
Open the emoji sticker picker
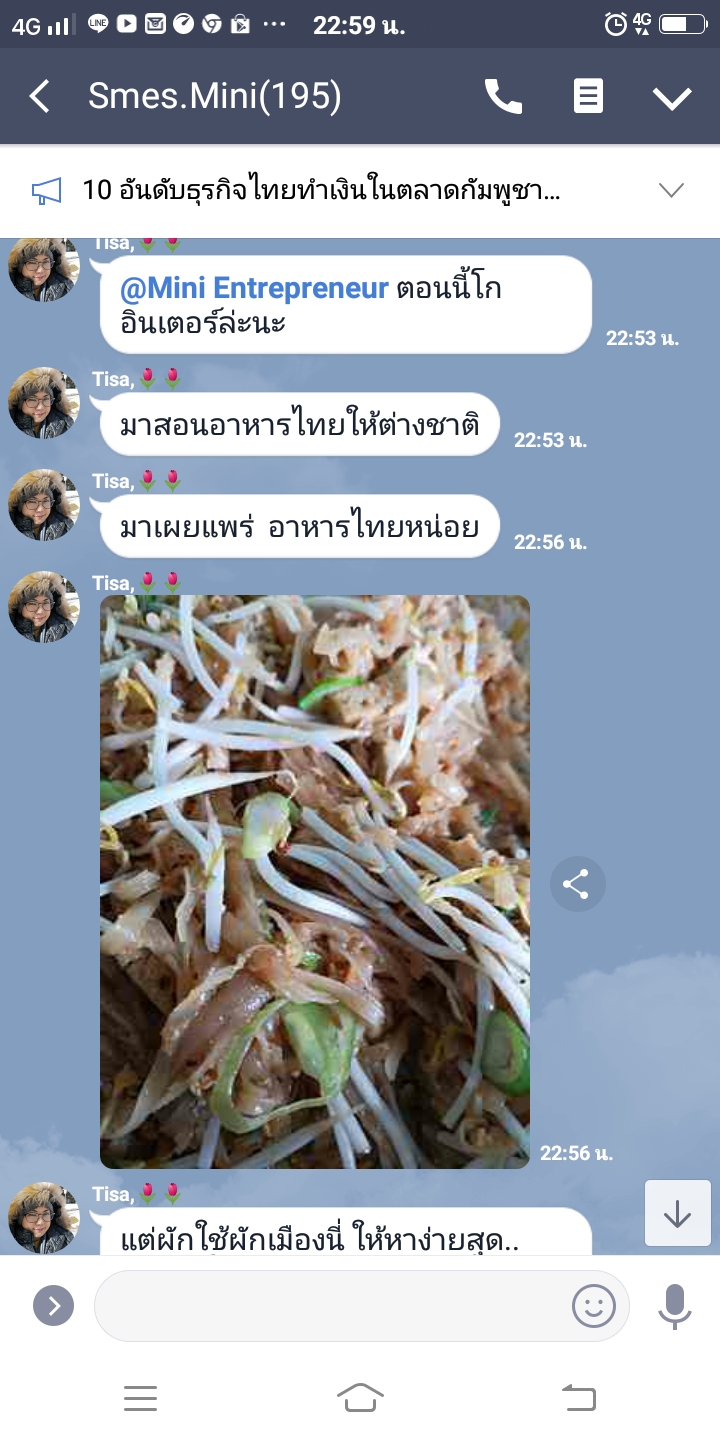click(x=593, y=1305)
